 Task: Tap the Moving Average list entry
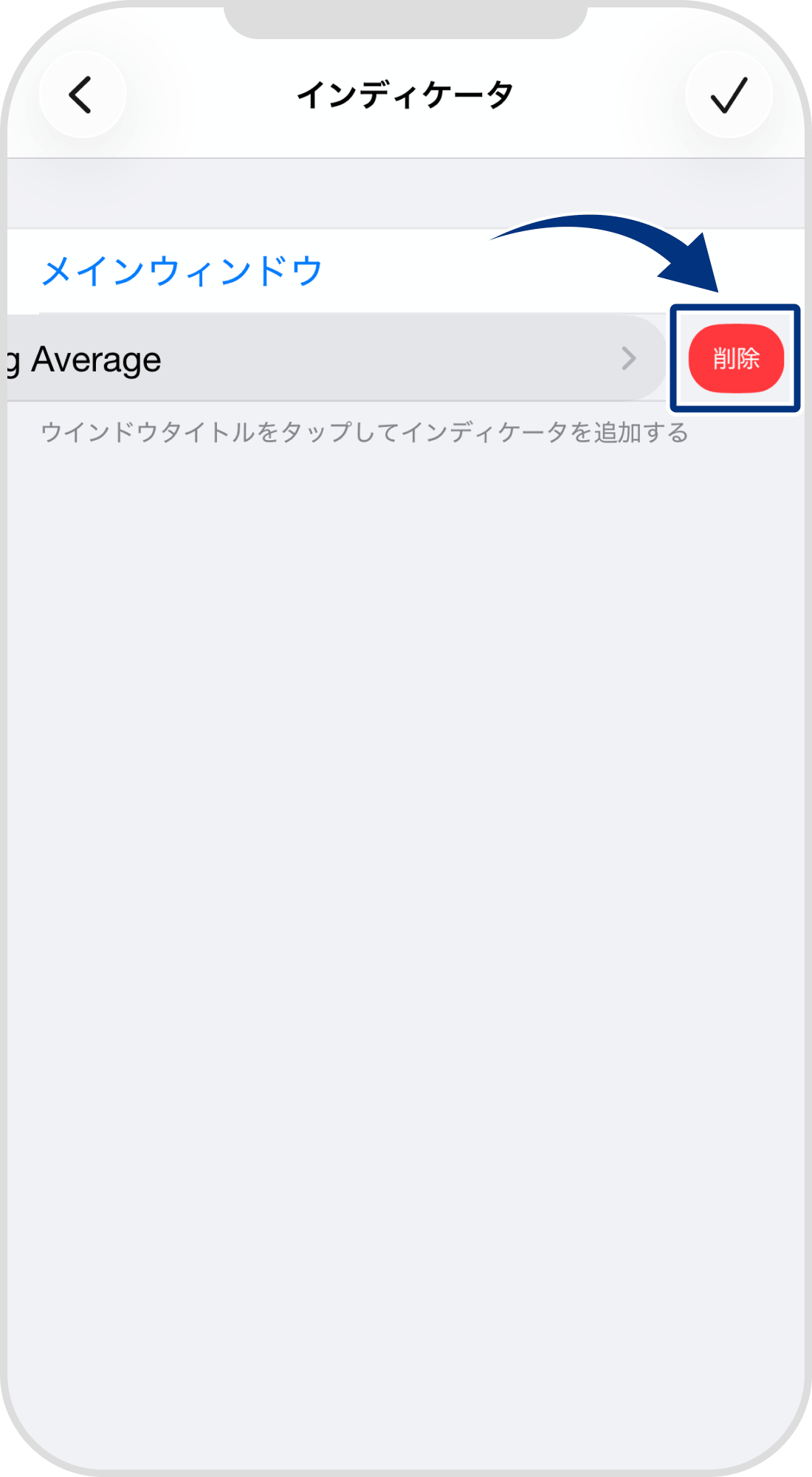click(x=295, y=360)
